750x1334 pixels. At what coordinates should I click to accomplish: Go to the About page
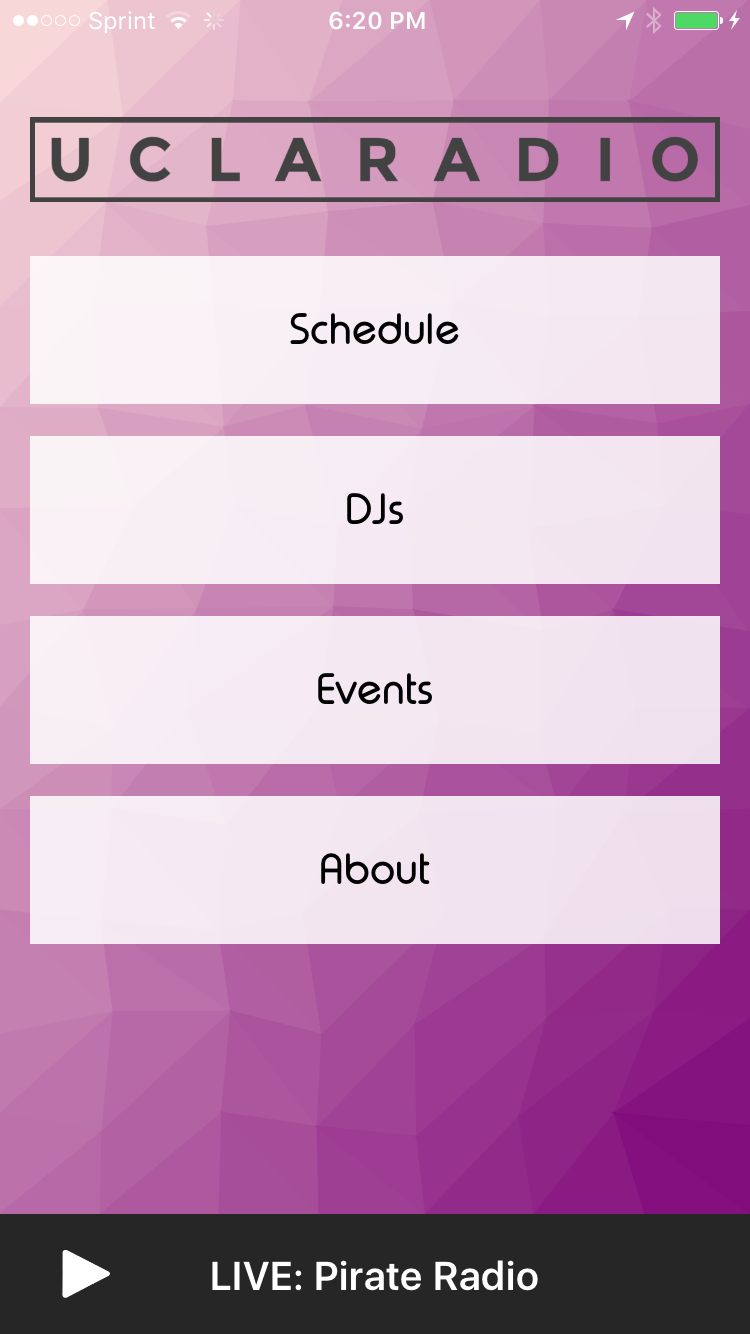[374, 870]
